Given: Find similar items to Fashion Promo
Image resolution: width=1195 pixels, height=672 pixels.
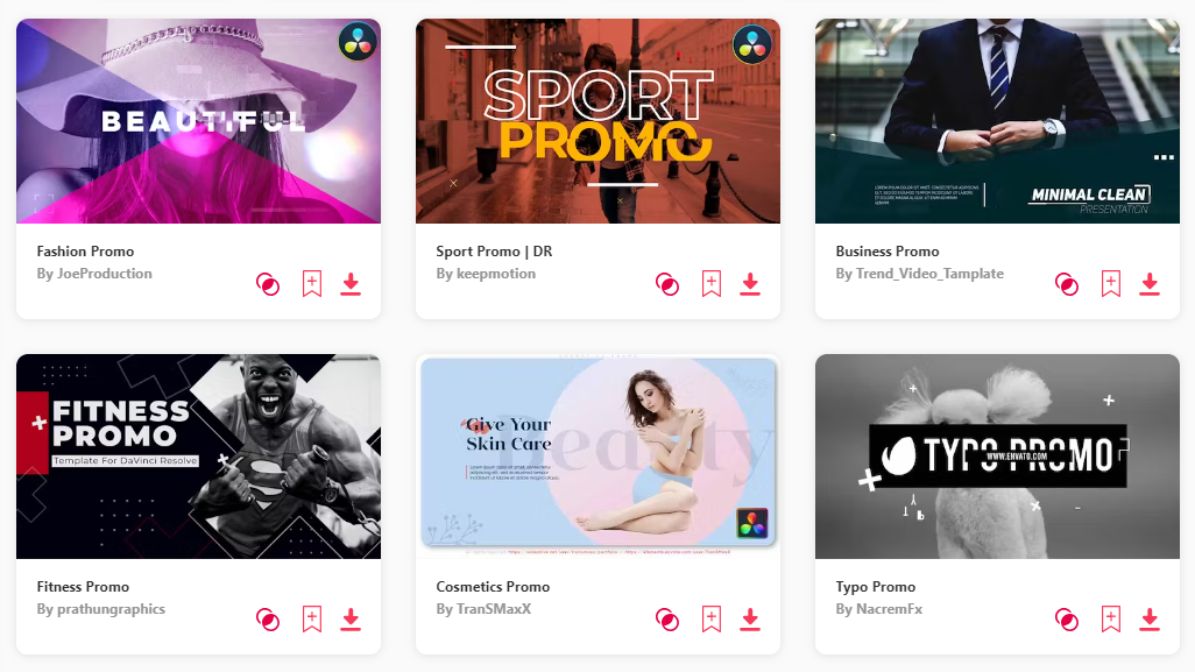Looking at the screenshot, I should coord(268,284).
